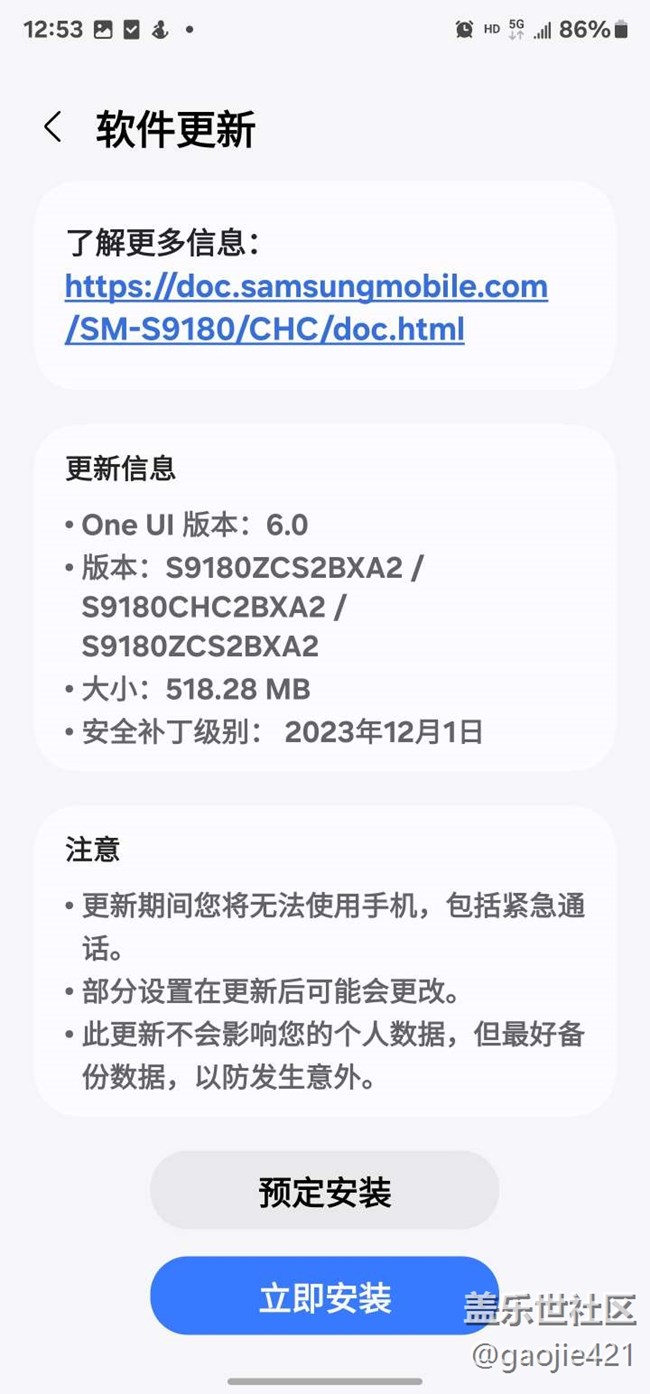
Task: Go back from the 软件更新 screen
Action: click(x=53, y=128)
